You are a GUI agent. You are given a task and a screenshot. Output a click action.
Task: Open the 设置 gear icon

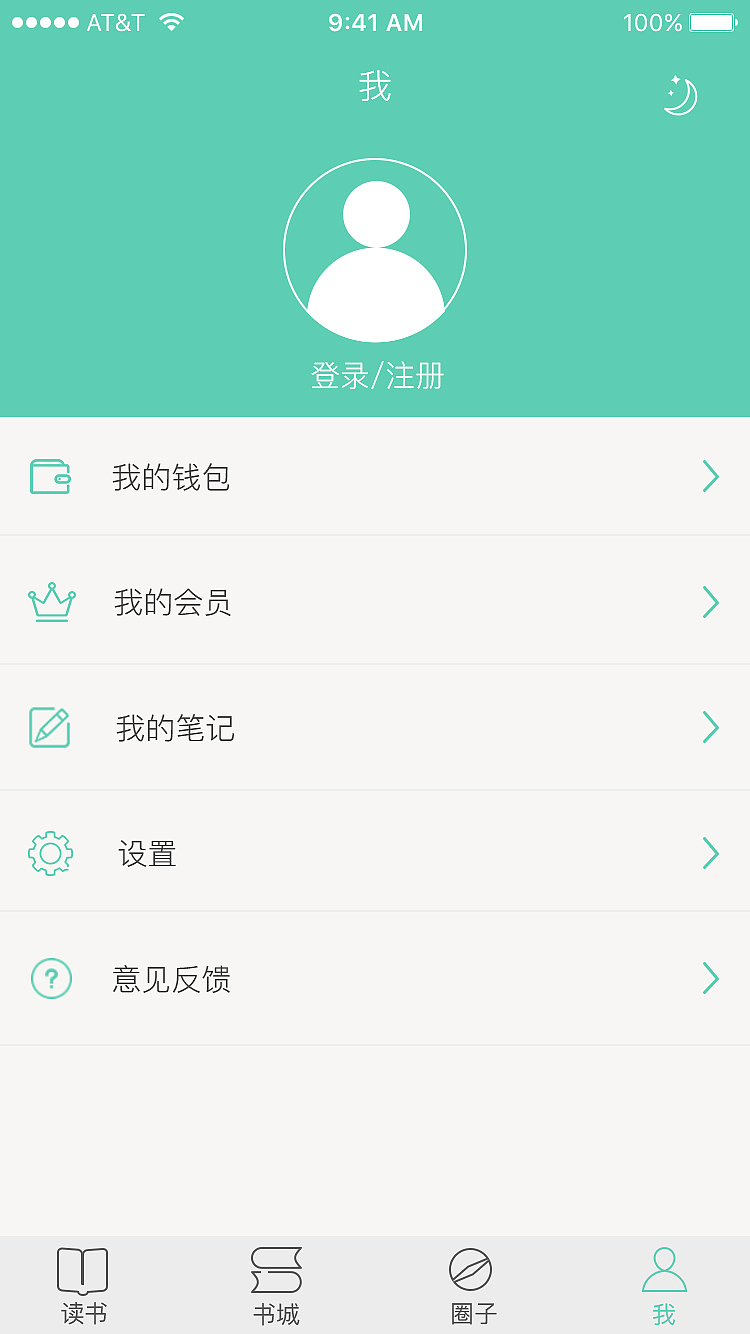coord(51,854)
